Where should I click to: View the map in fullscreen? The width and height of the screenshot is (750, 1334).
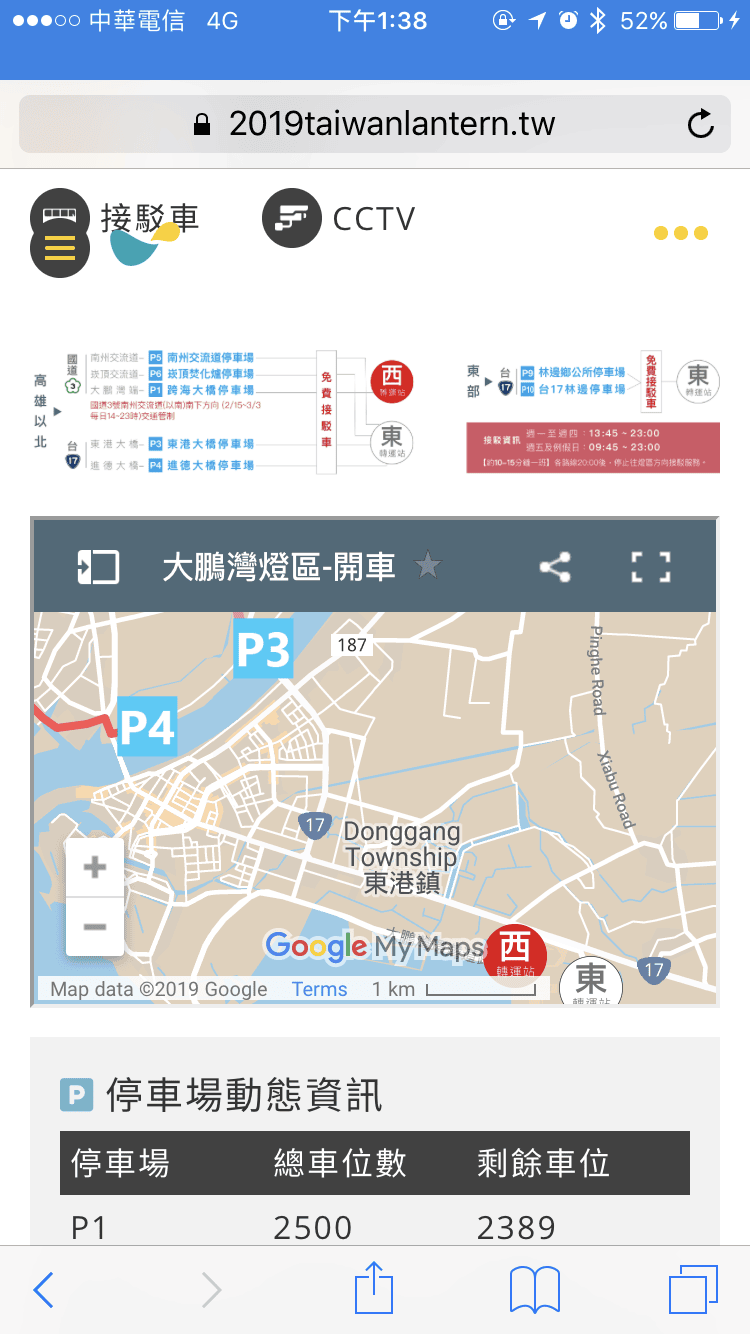coord(651,567)
